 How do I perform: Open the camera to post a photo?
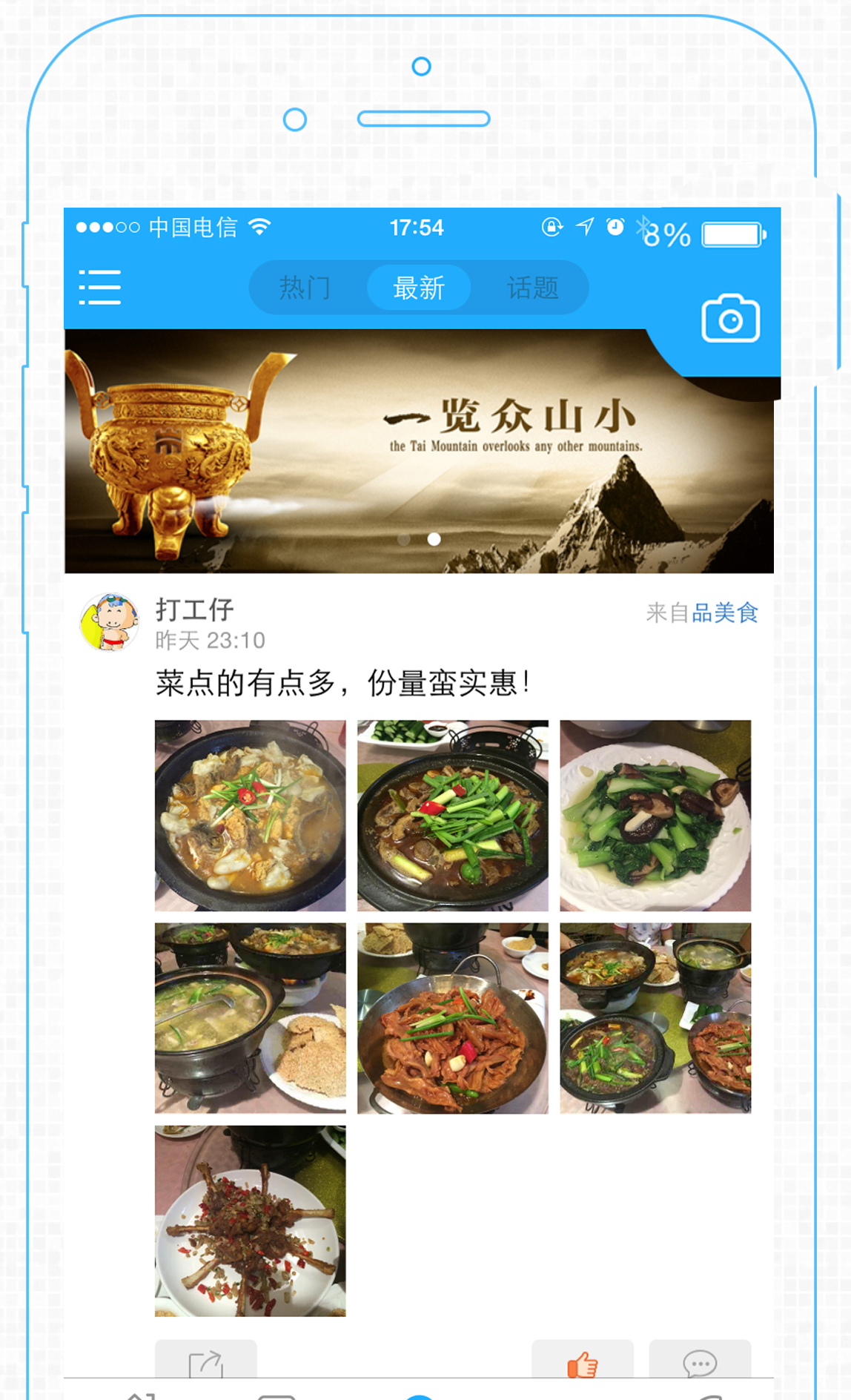click(x=730, y=317)
